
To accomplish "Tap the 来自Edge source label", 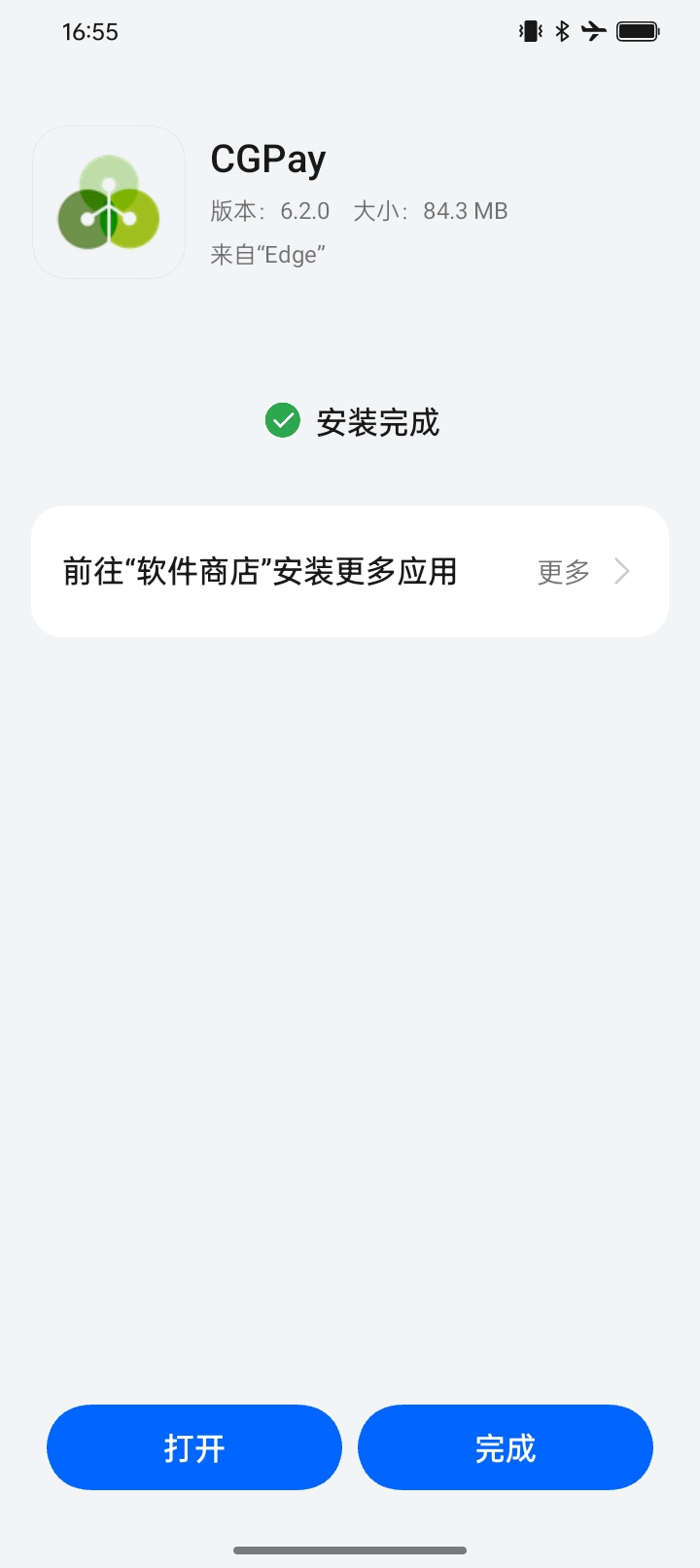I will tap(268, 254).
